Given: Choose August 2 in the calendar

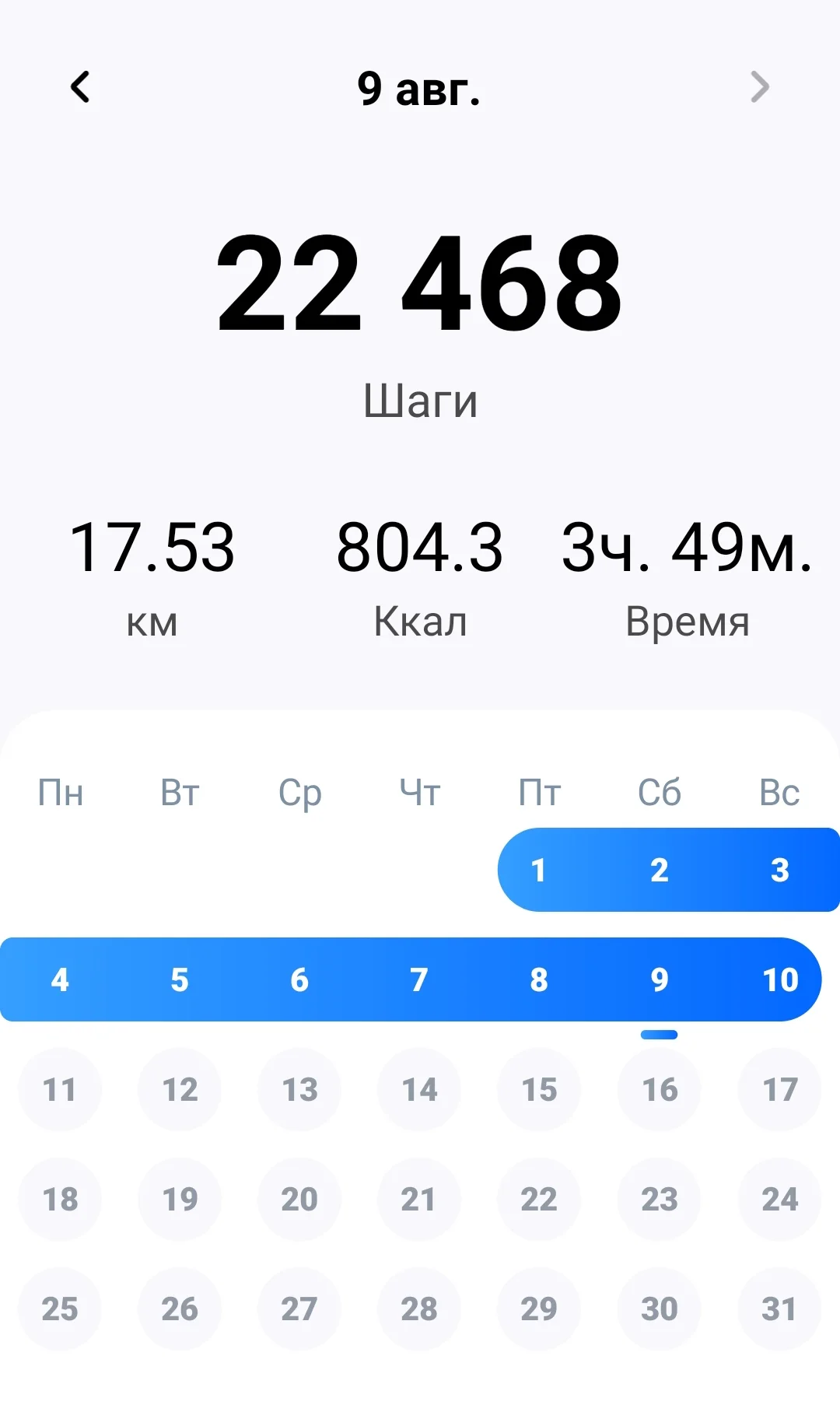Looking at the screenshot, I should coord(659,870).
